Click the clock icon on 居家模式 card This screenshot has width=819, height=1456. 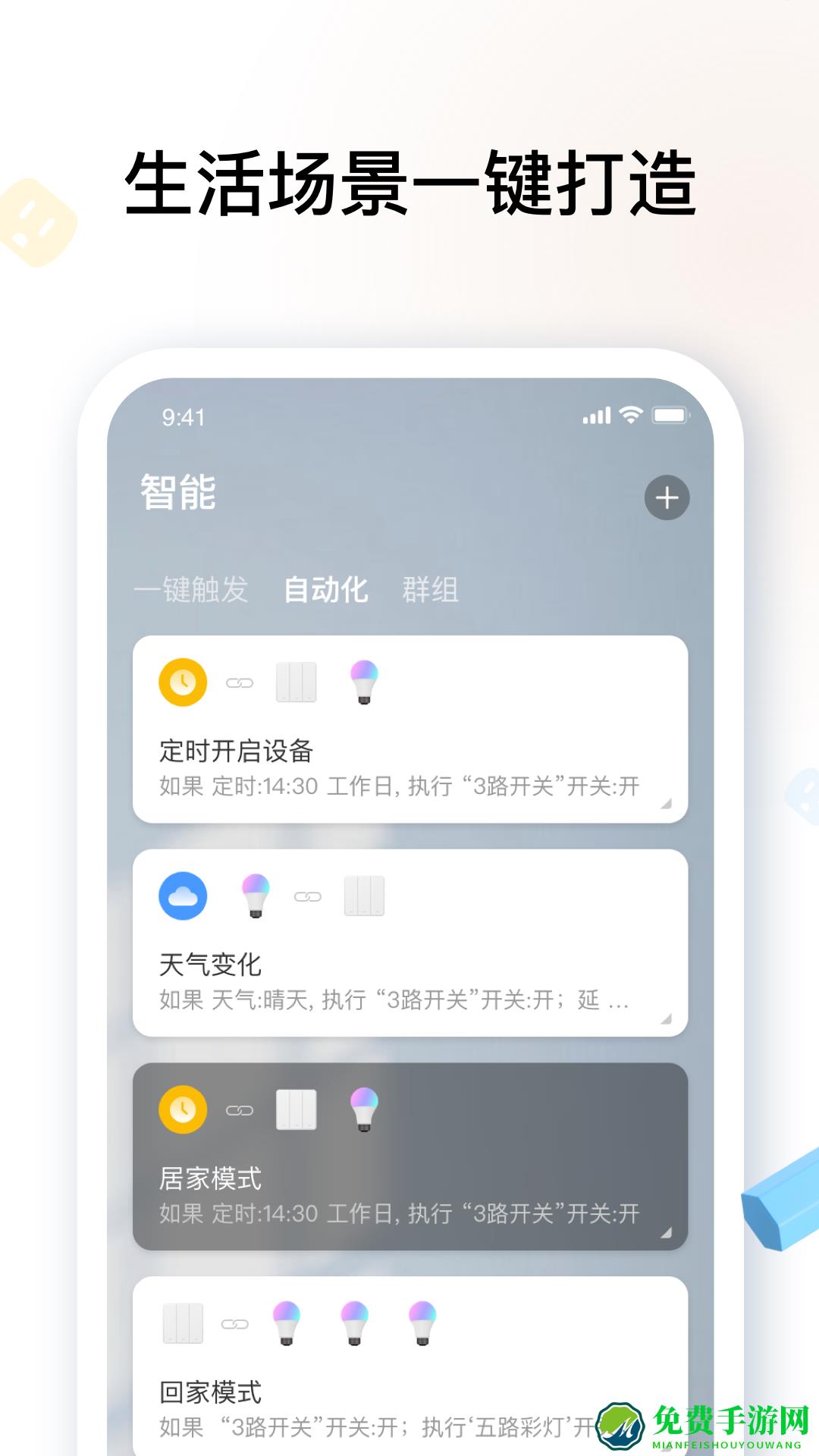coord(182,1109)
